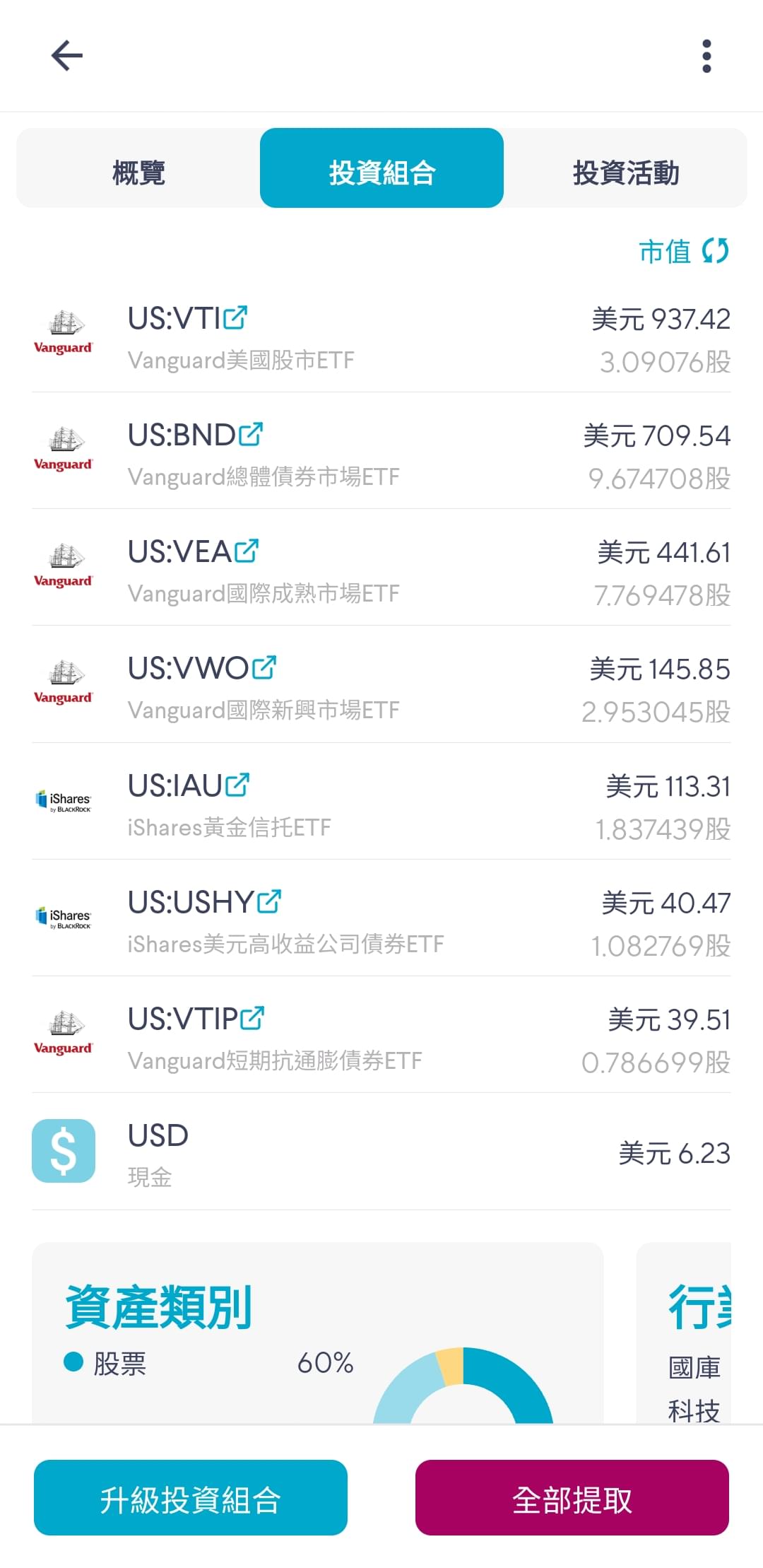Open the three-dot overflow menu
Image resolution: width=763 pixels, height=1568 pixels.
706,56
